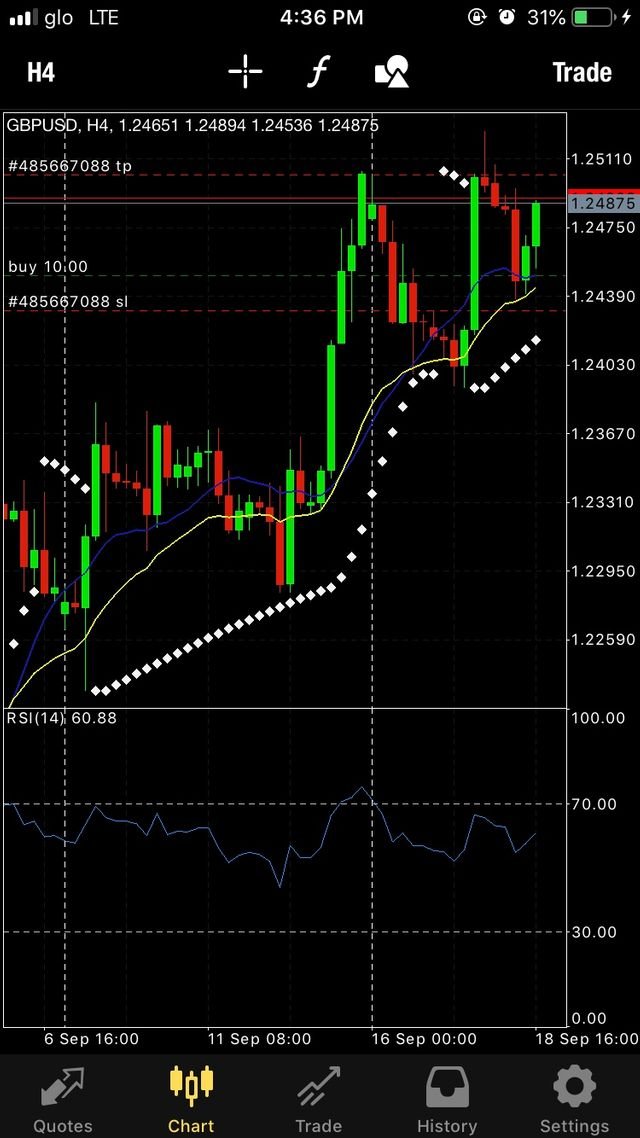Screen dimensions: 640x1138
Task: Open the drawing objects tool
Action: coord(391,72)
